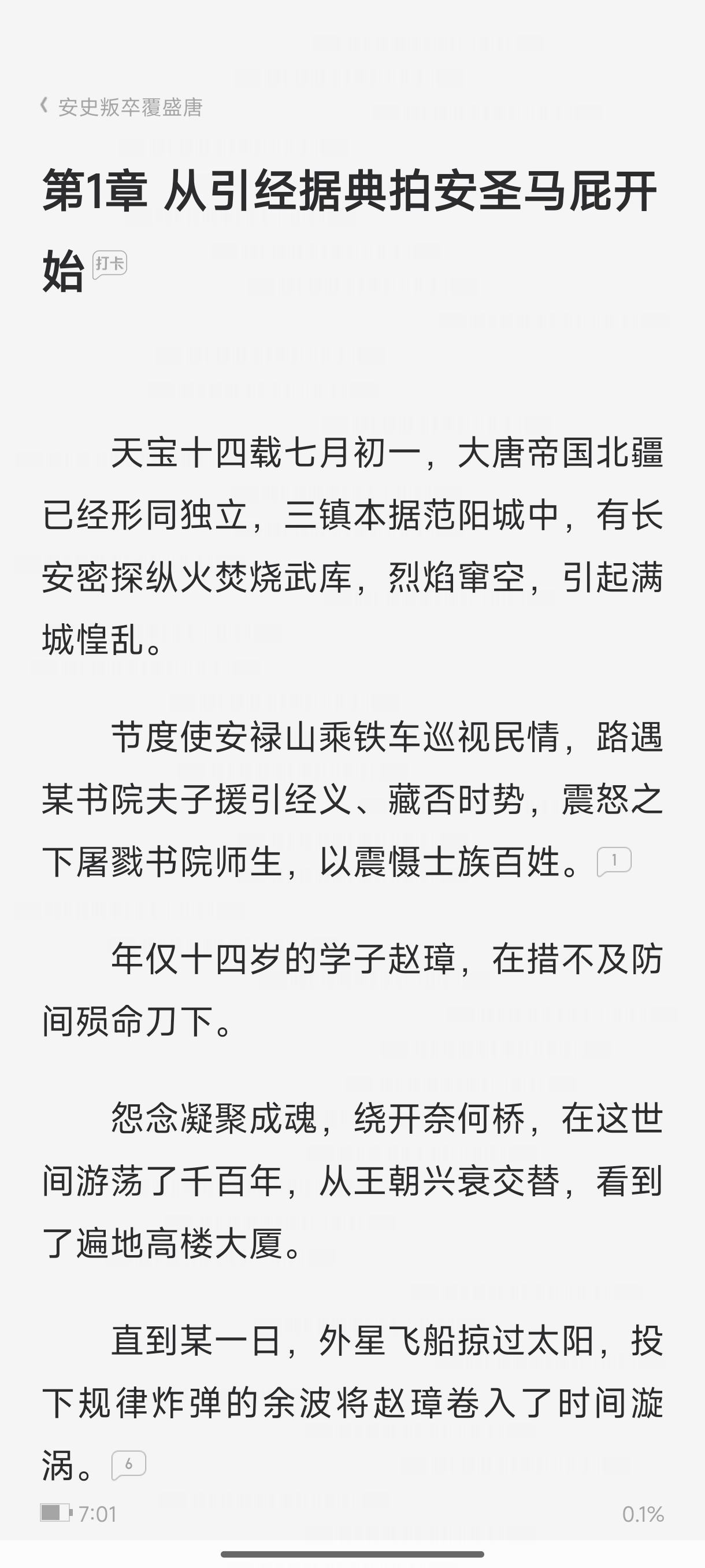Open the comment bubble showing 6

pos(128,1465)
